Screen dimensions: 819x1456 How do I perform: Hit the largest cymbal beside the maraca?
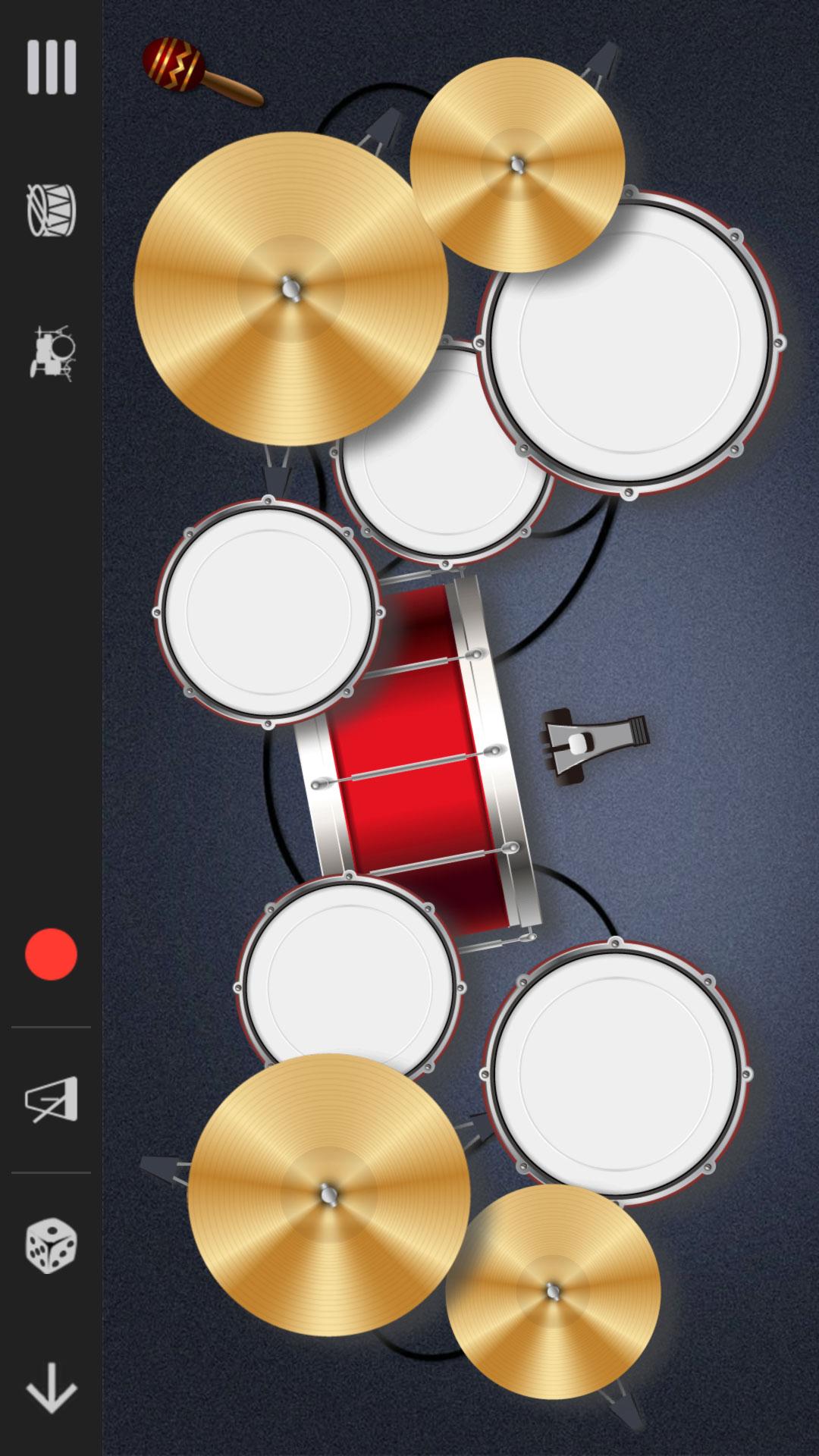coord(290,289)
